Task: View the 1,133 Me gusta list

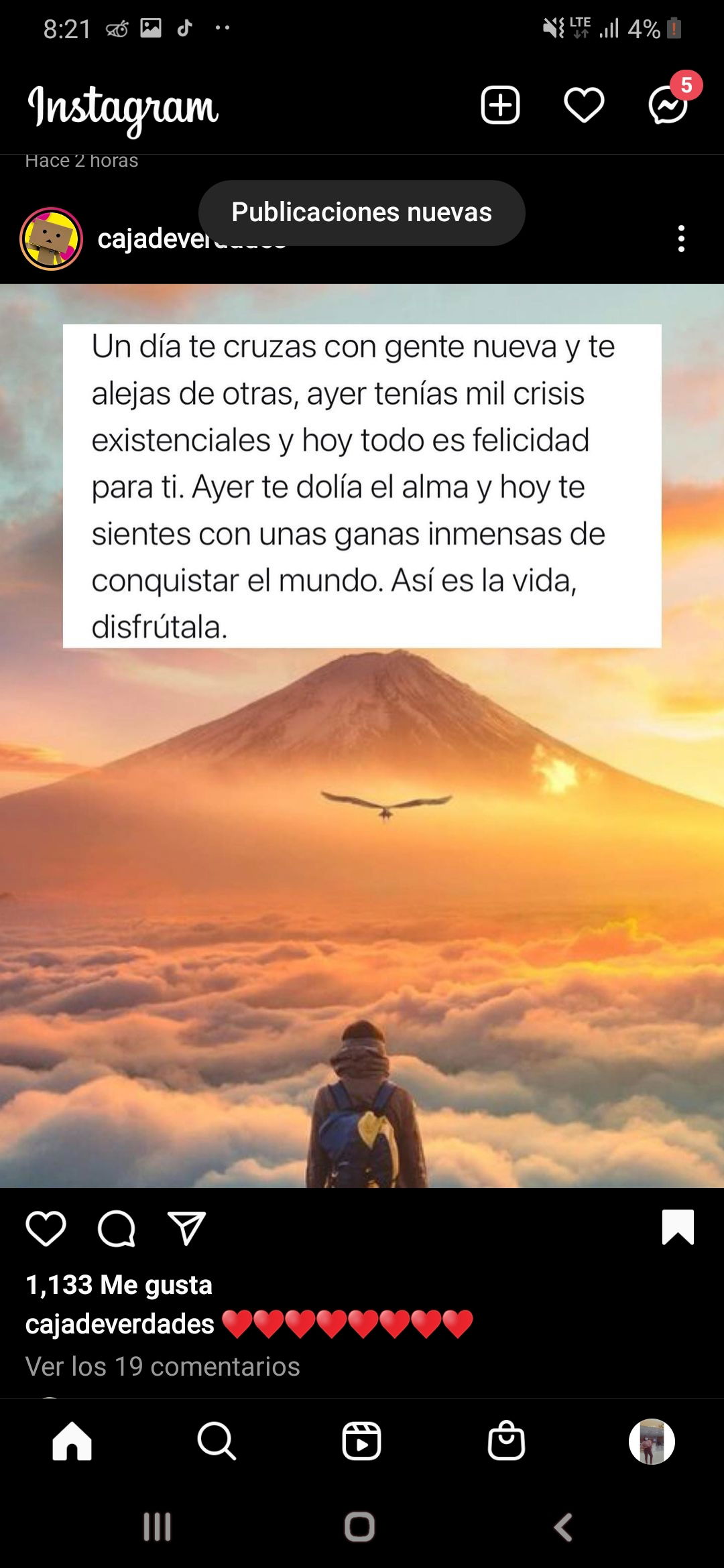Action: click(x=119, y=1285)
